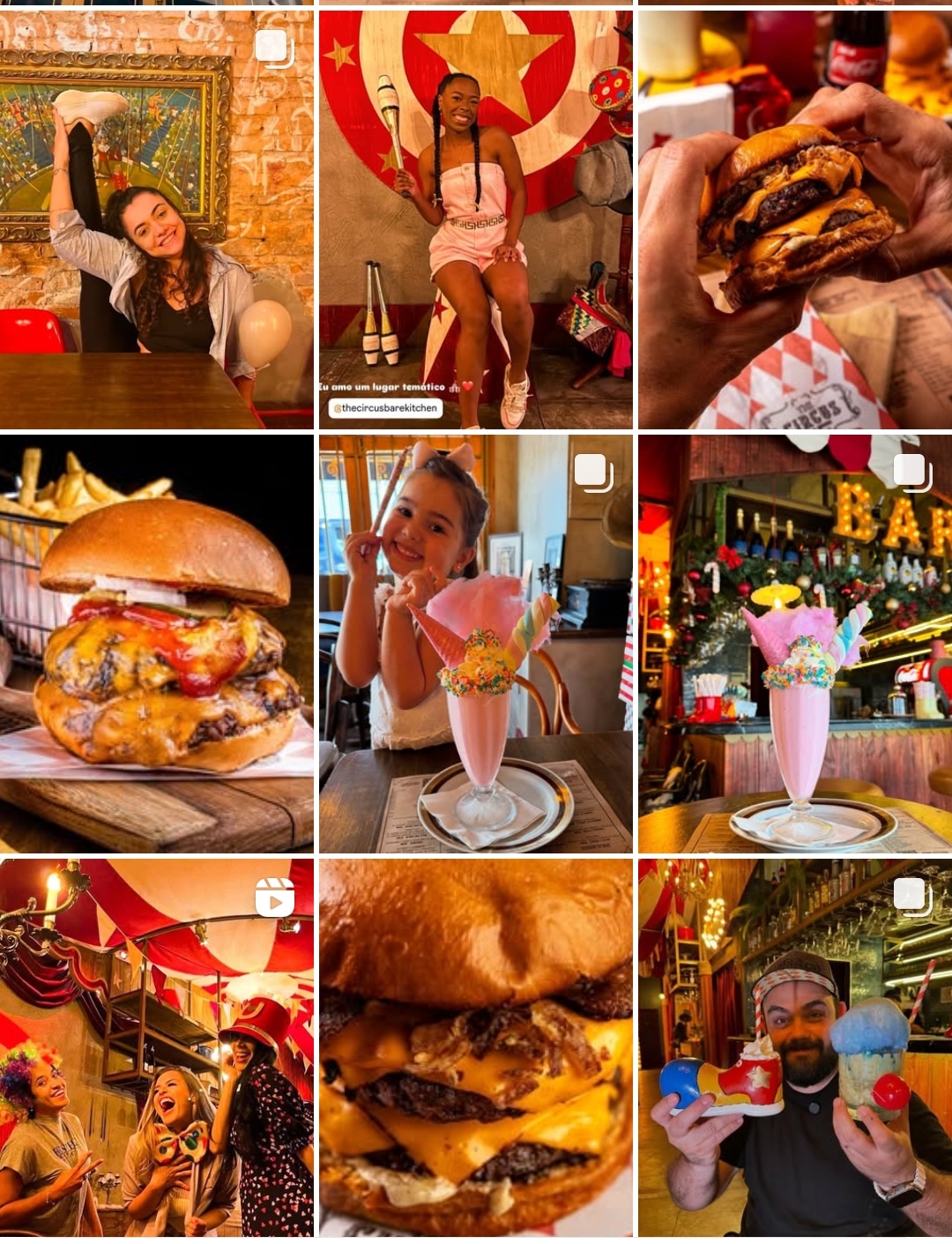
Task: Open the post of the woman in a pink outfit holding a juggling club
Action: 475,220
